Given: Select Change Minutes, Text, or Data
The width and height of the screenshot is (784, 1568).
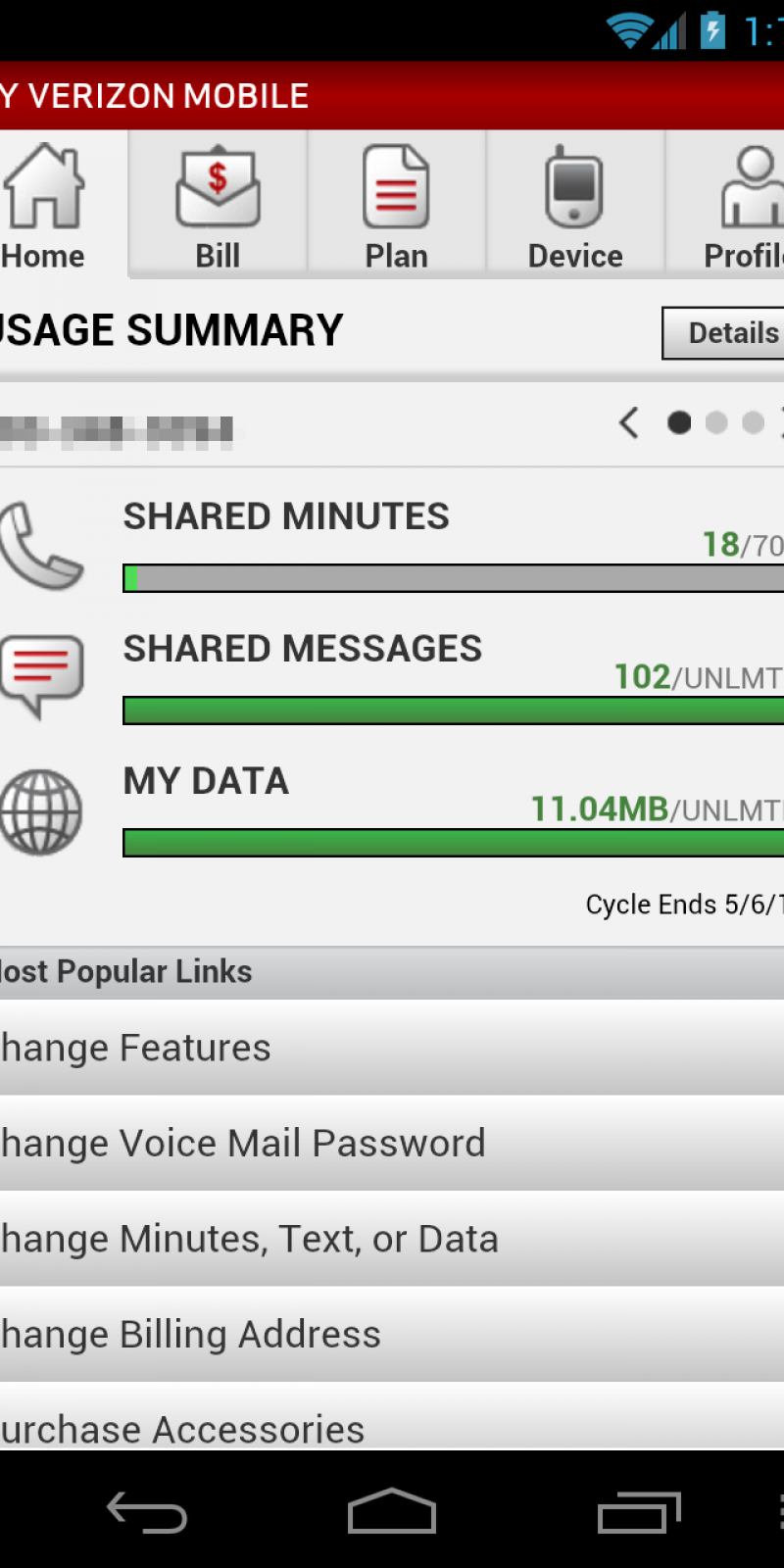Looking at the screenshot, I should click(x=392, y=1239).
